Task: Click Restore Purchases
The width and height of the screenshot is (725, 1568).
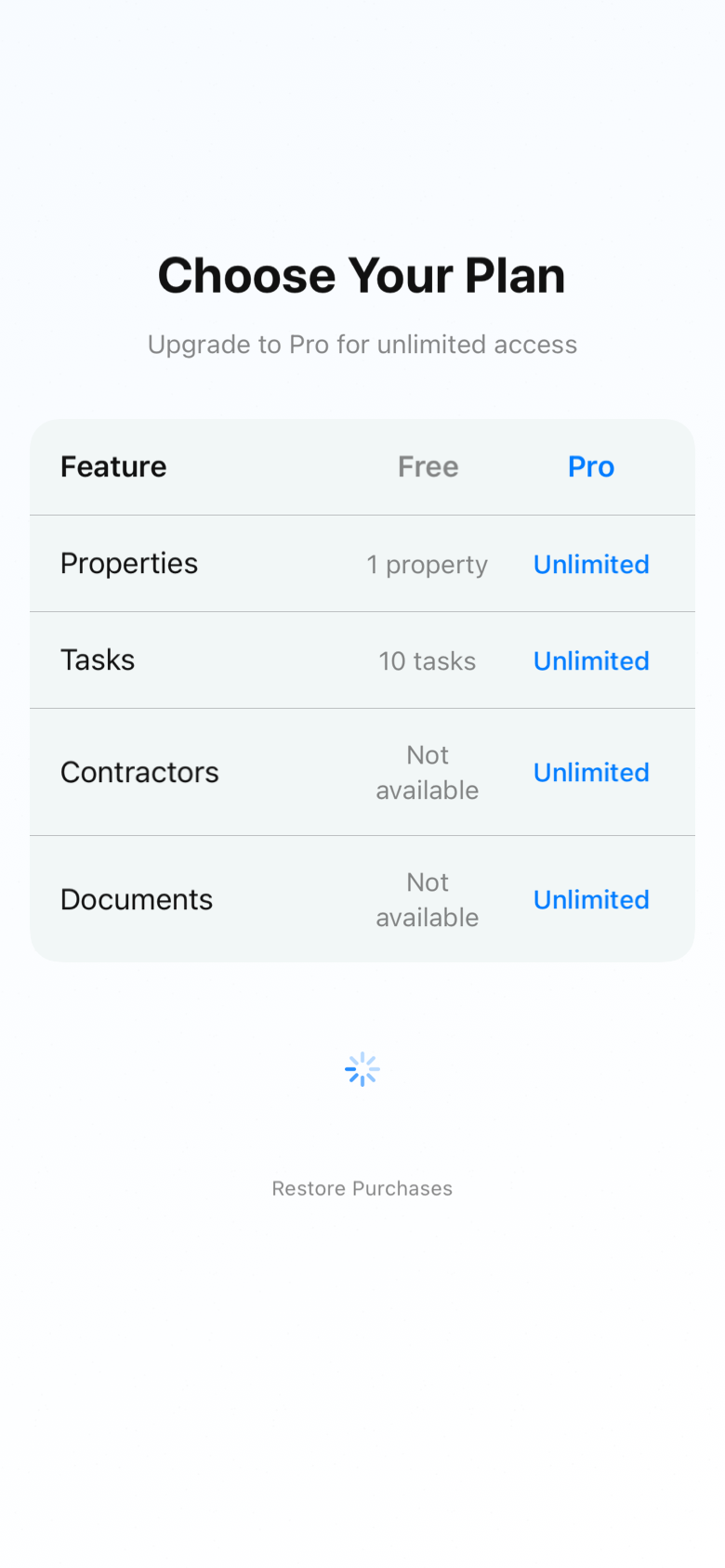Action: coord(362,1188)
